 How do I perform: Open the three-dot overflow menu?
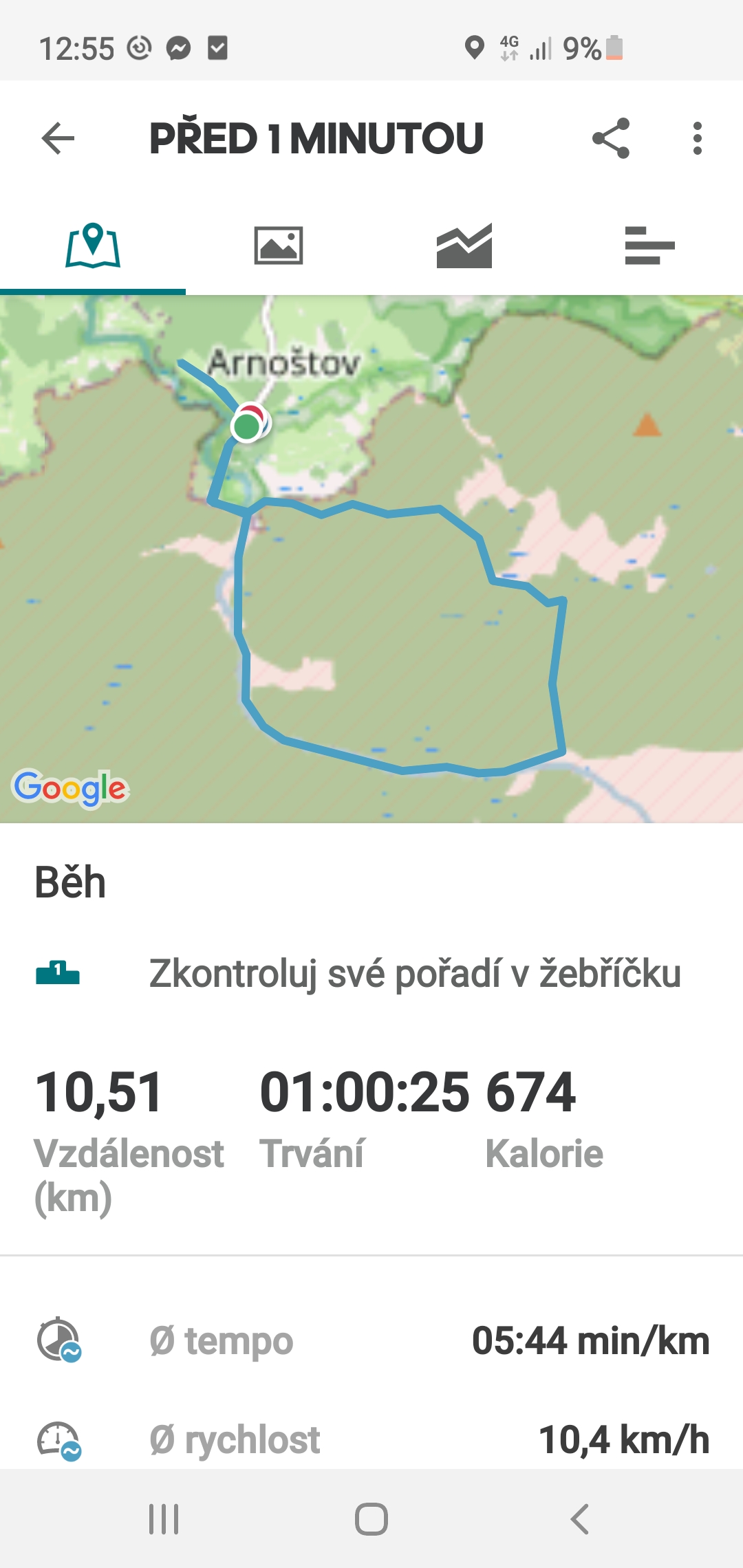click(x=698, y=138)
